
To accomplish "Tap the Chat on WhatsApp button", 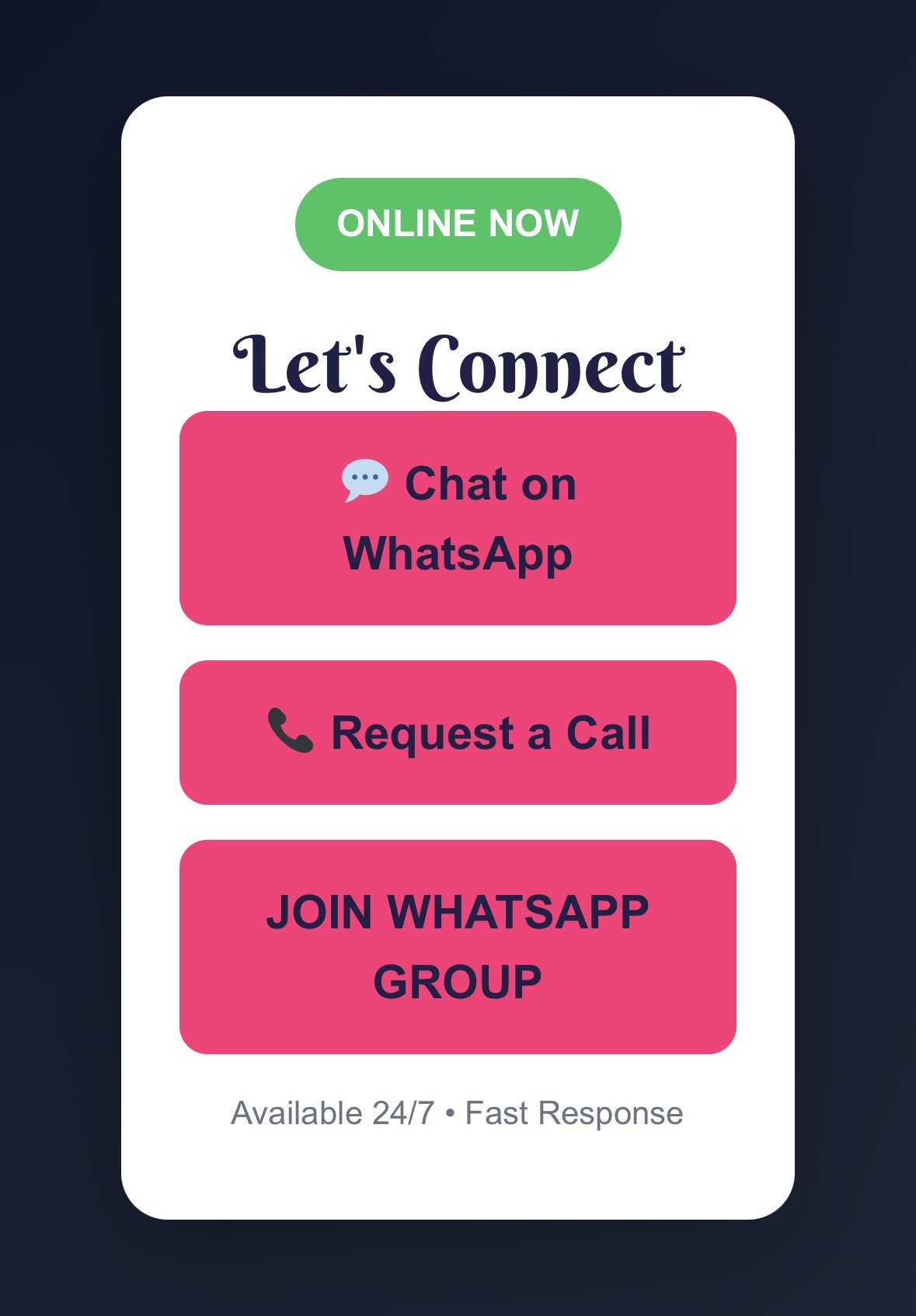I will [x=458, y=518].
